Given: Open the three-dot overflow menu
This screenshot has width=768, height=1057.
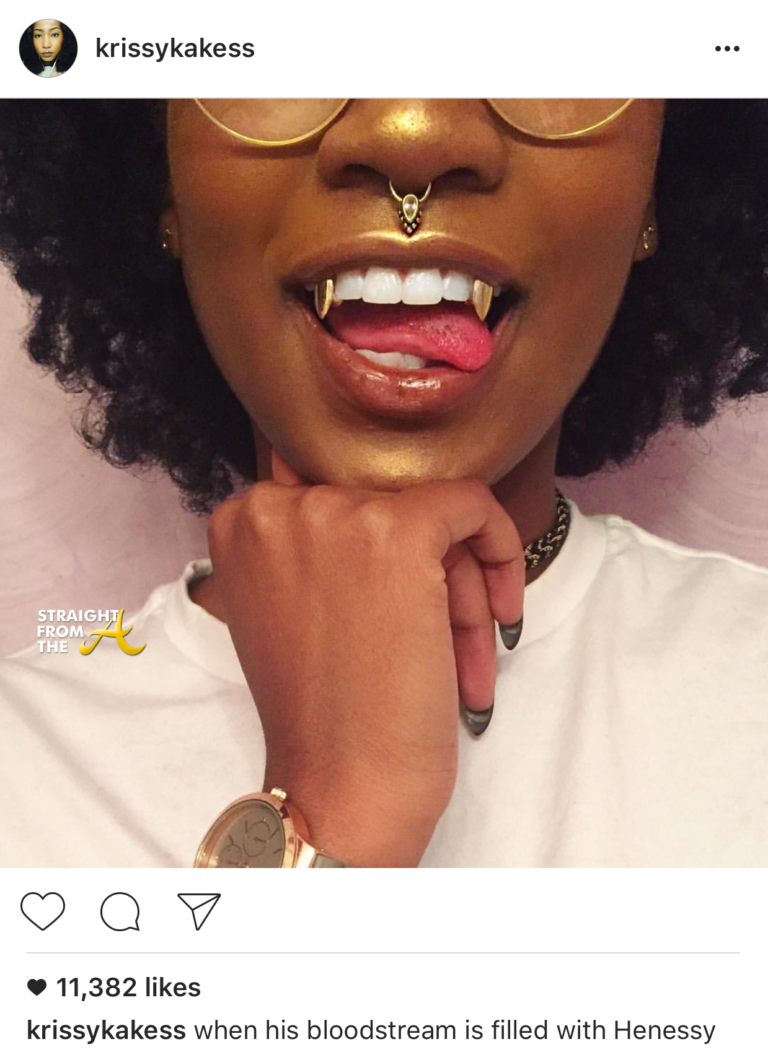Looking at the screenshot, I should click(727, 49).
